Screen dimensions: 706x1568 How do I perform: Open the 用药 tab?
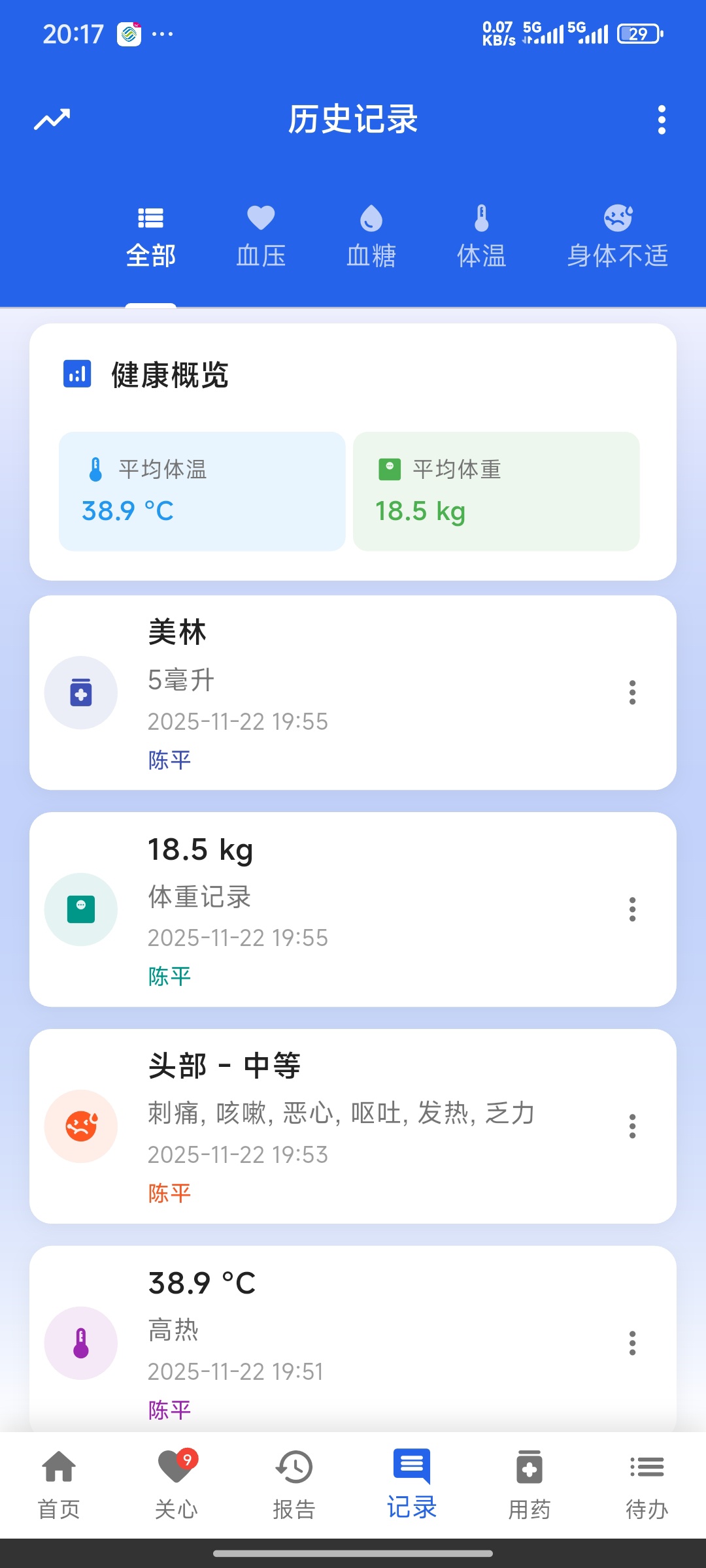[529, 1484]
